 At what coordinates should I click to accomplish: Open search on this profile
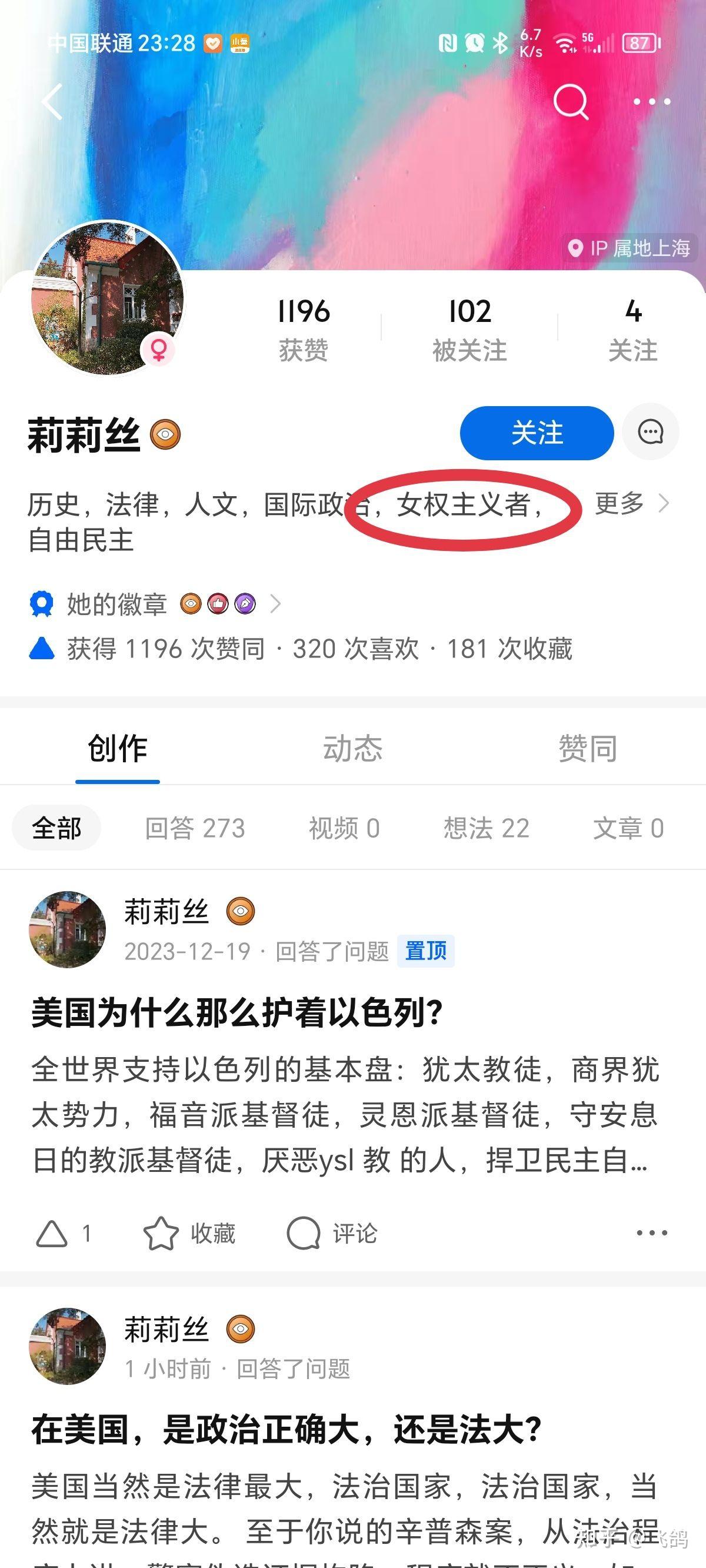pyautogui.click(x=570, y=102)
